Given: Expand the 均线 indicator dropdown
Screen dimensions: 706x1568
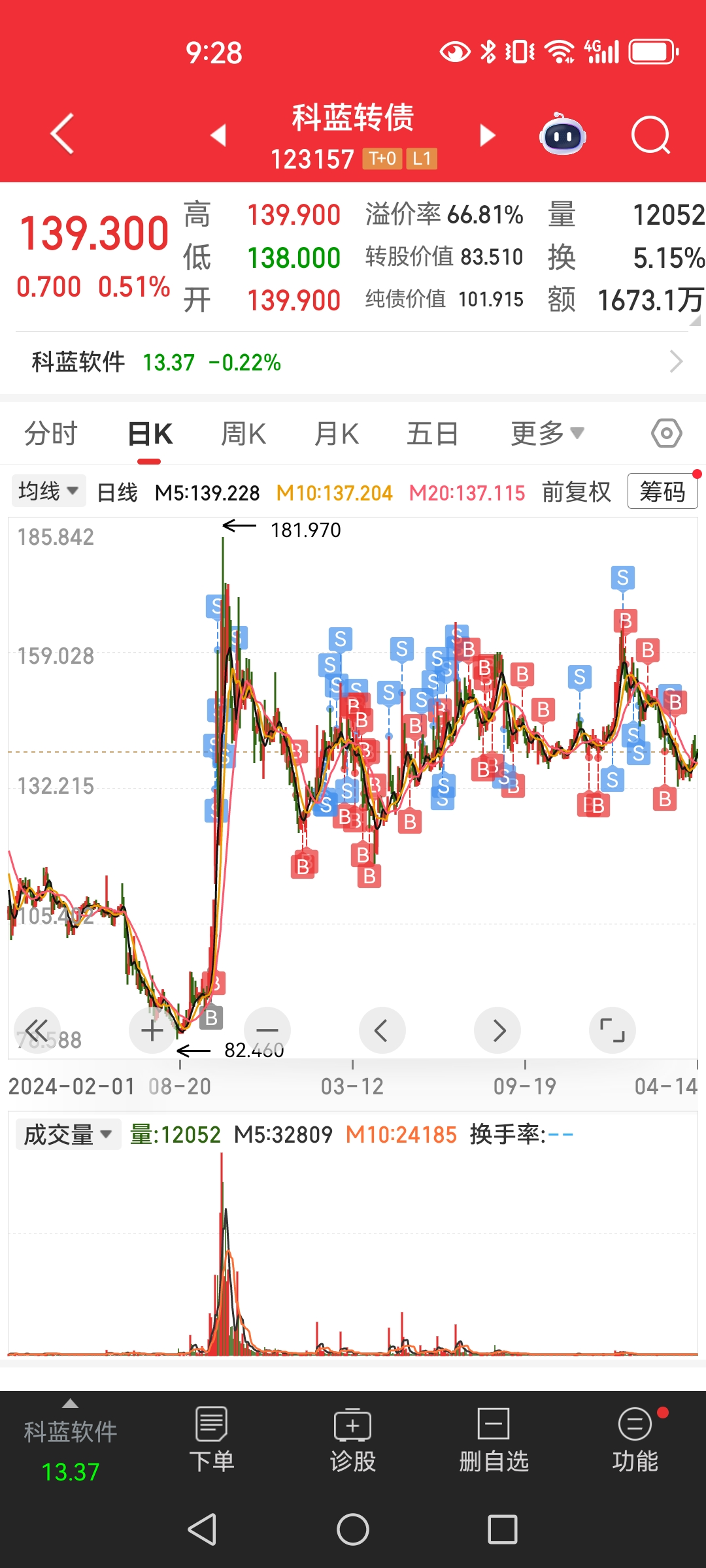Looking at the screenshot, I should pyautogui.click(x=48, y=491).
